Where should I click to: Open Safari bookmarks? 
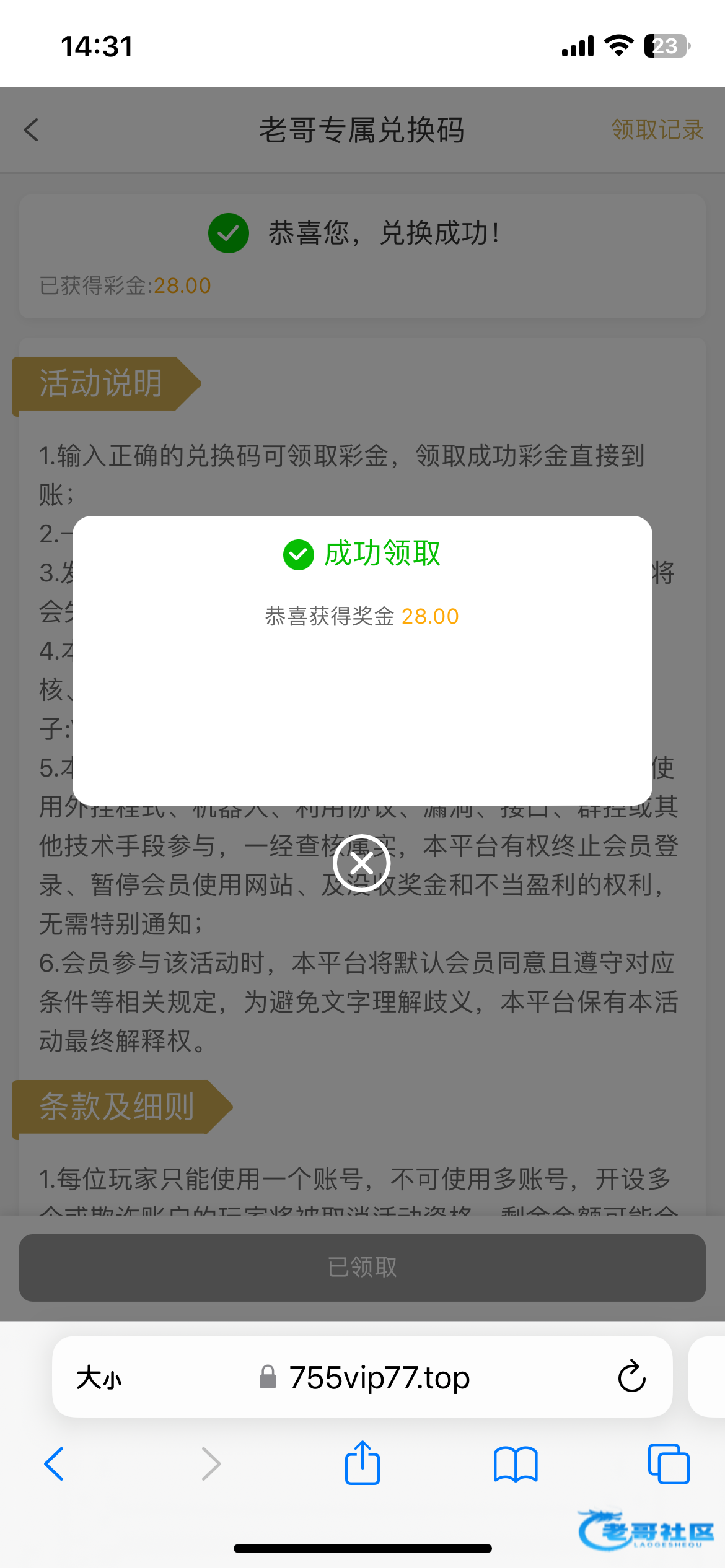point(516,1464)
